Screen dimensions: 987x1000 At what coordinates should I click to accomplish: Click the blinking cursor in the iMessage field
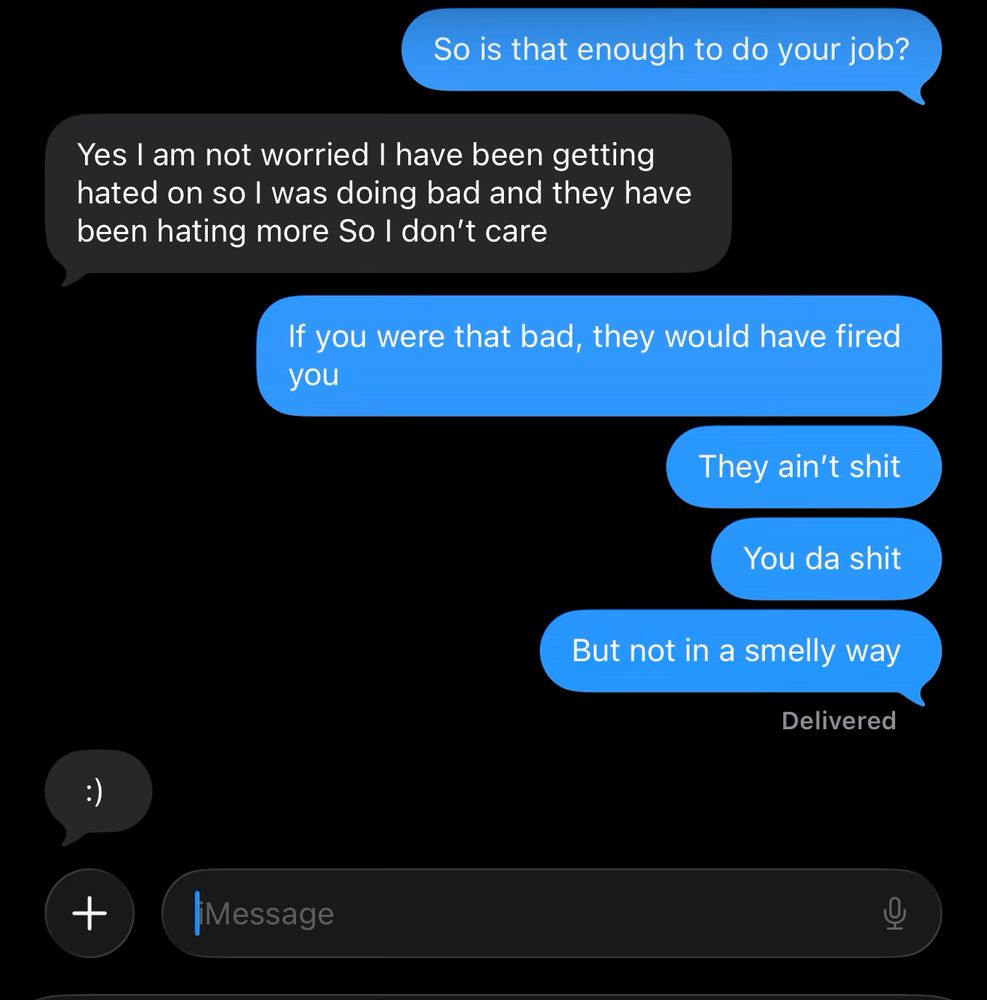197,913
